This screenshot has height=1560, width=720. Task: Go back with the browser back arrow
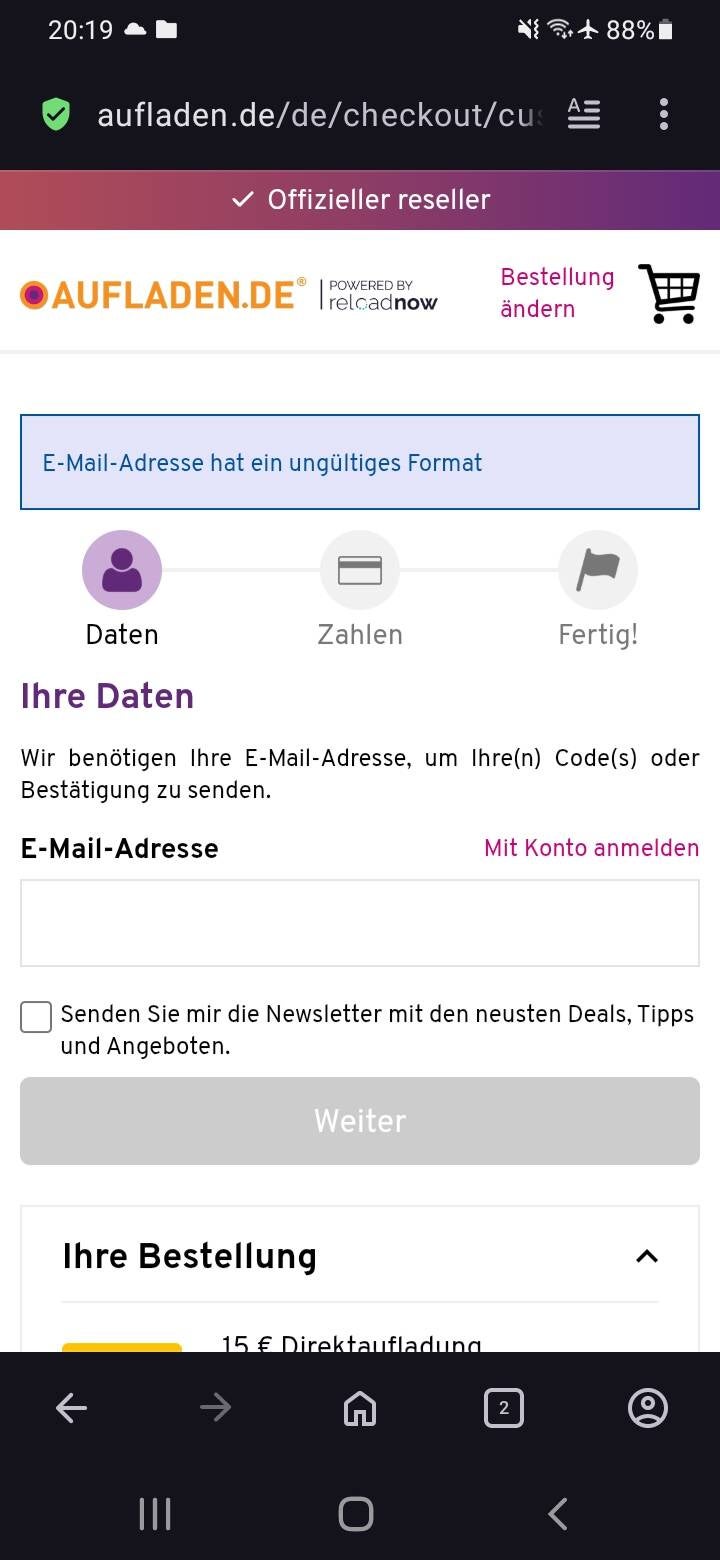(x=72, y=1408)
